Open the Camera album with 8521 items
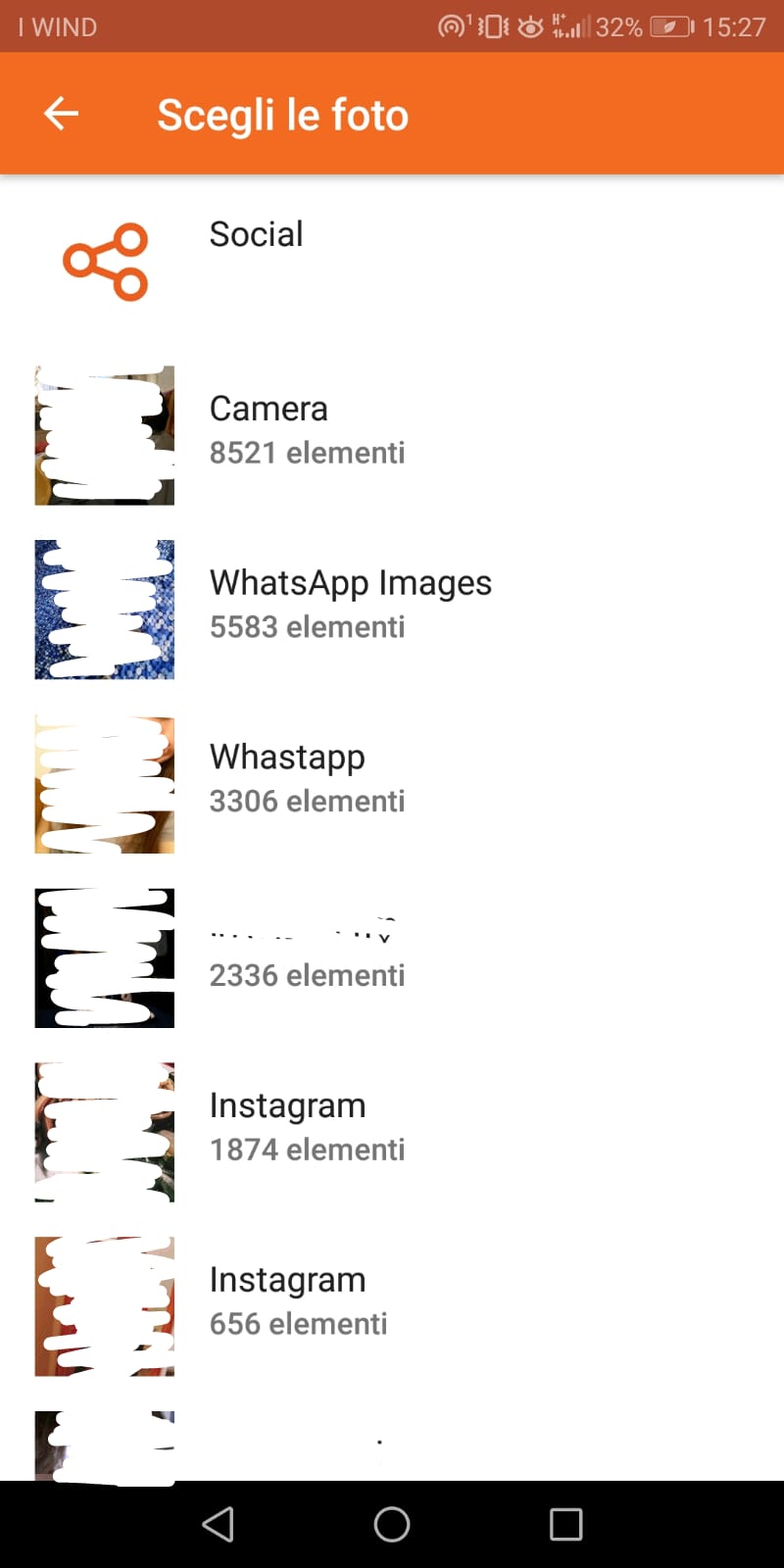 point(392,435)
